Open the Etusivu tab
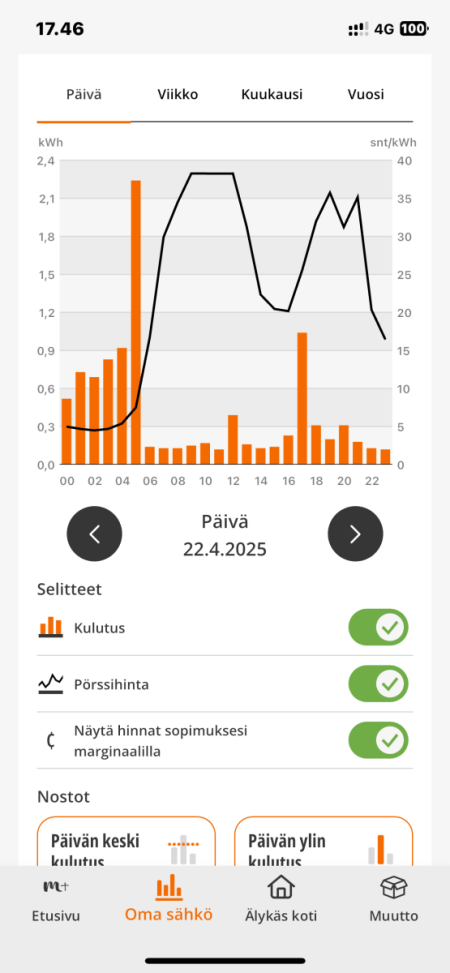450x973 pixels. (x=56, y=899)
